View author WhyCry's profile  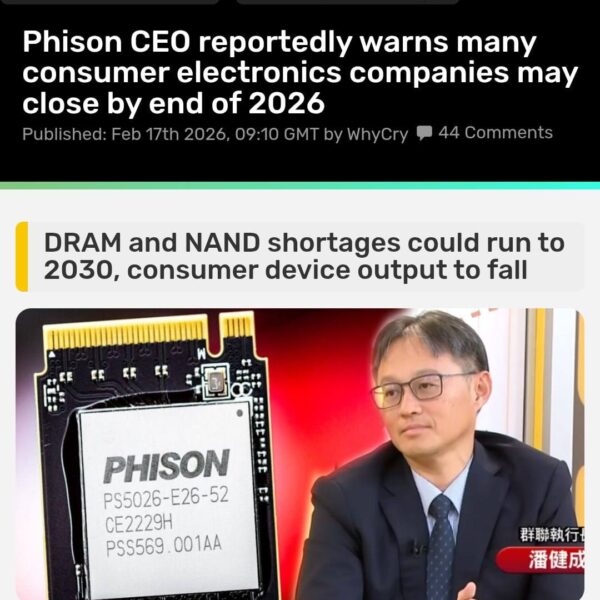[x=377, y=134]
